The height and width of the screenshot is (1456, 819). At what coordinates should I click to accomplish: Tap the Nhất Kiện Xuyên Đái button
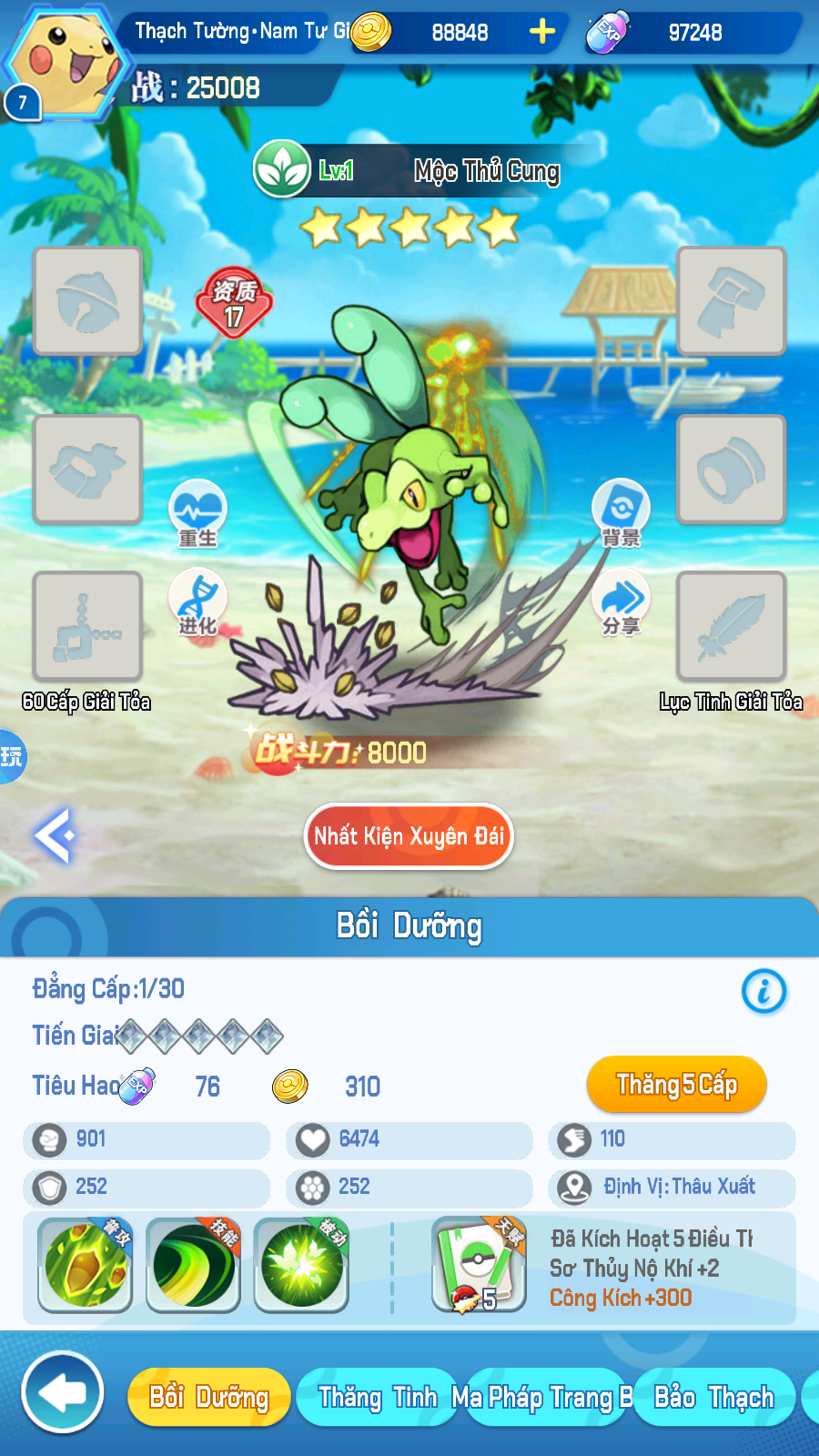[408, 836]
